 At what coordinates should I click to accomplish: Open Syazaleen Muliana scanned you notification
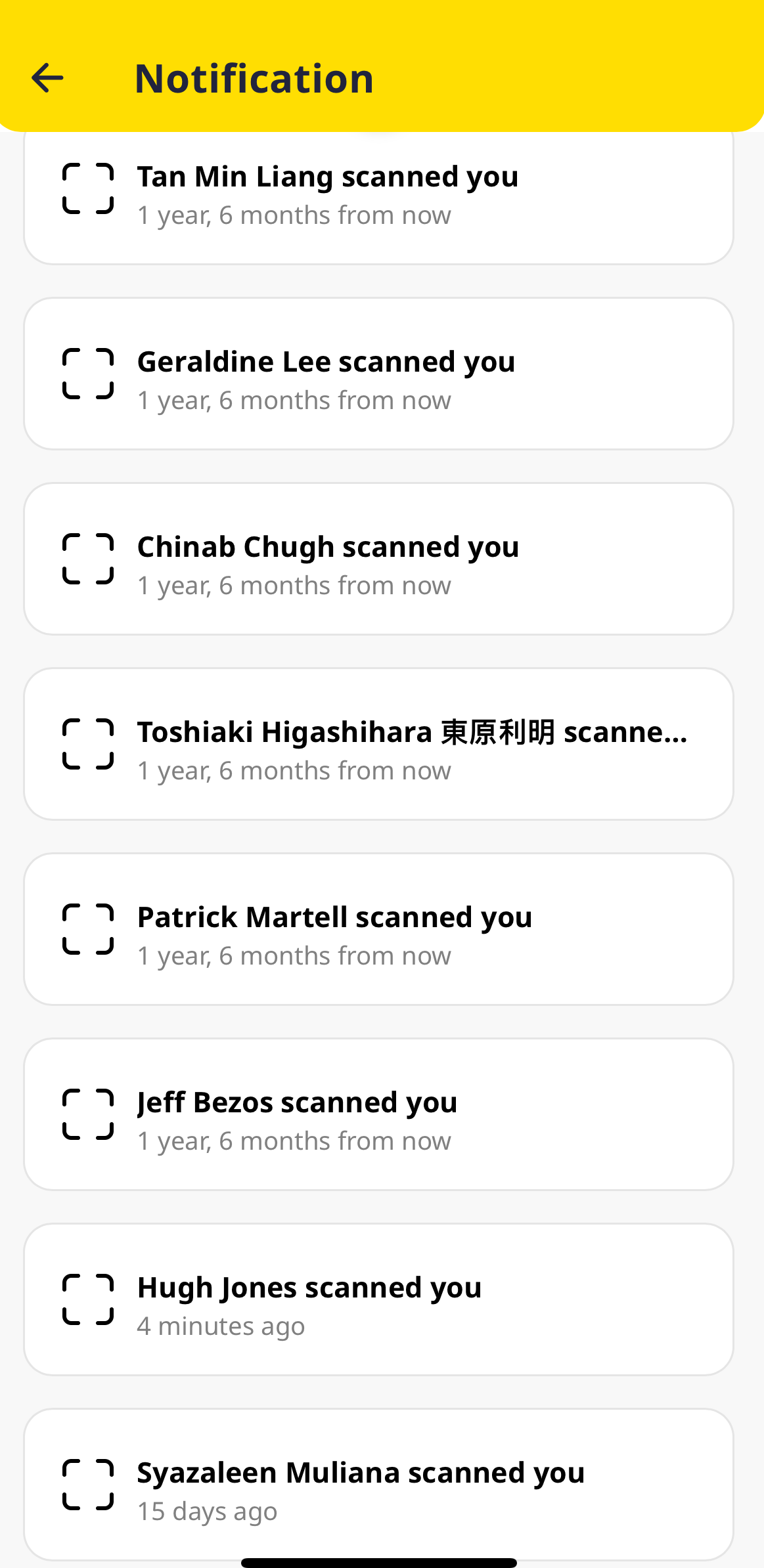pos(378,1485)
